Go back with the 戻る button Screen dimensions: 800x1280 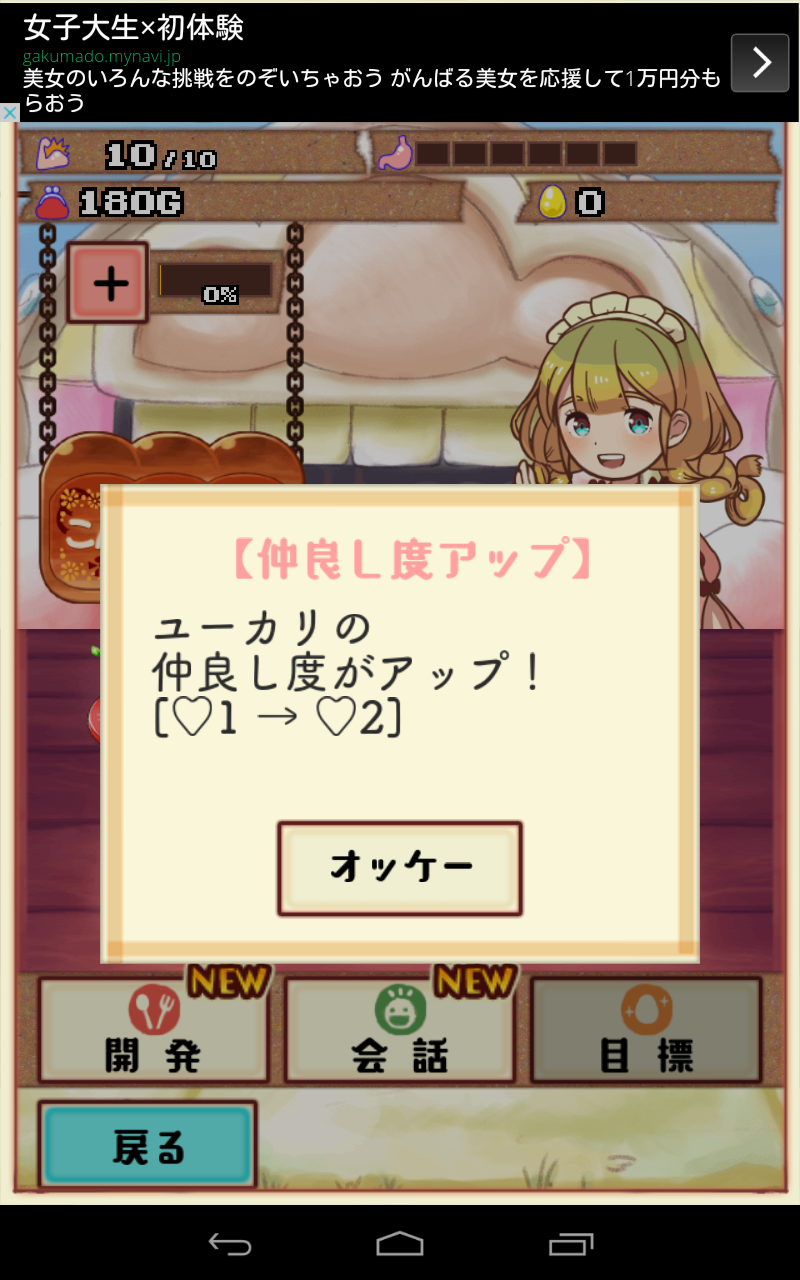point(148,1146)
